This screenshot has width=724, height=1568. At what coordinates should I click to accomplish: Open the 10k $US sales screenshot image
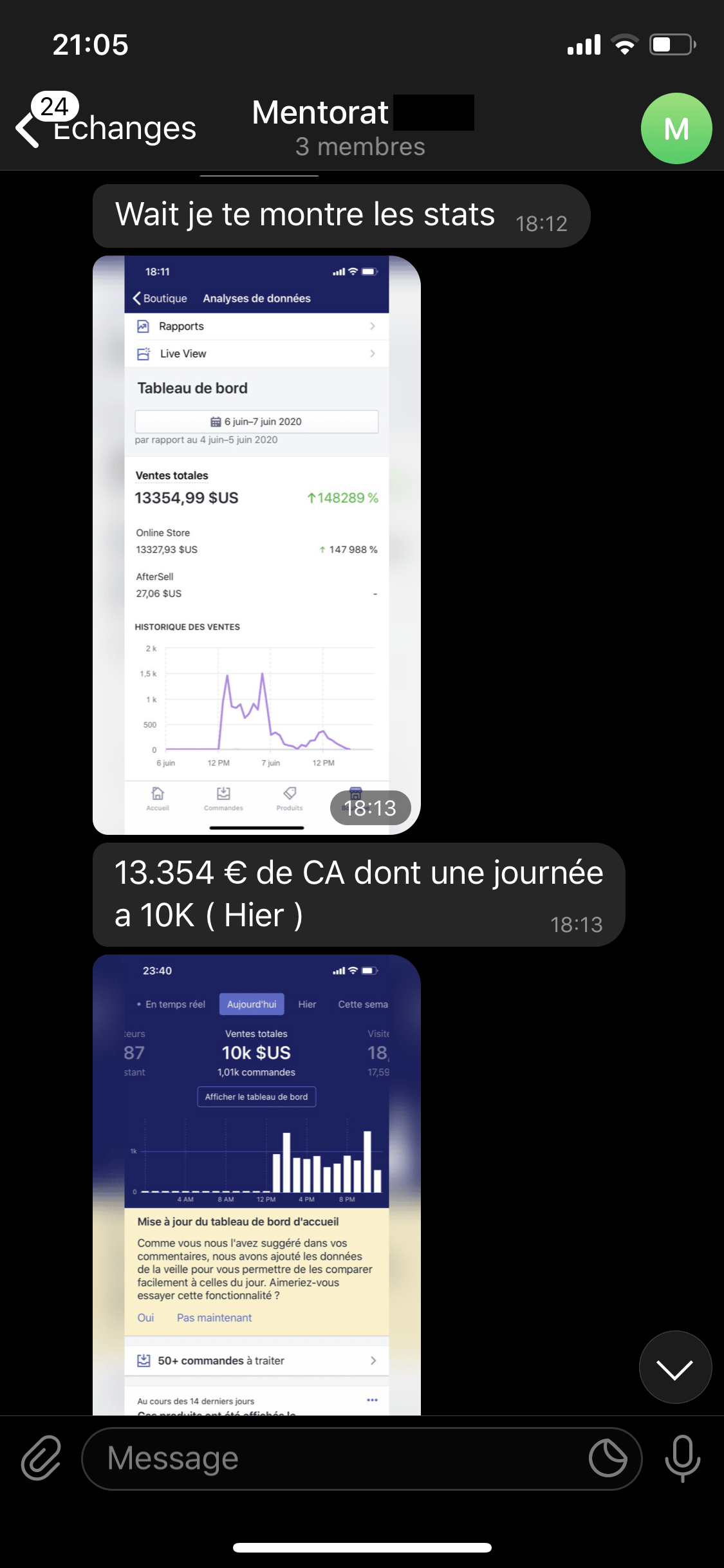257,1184
